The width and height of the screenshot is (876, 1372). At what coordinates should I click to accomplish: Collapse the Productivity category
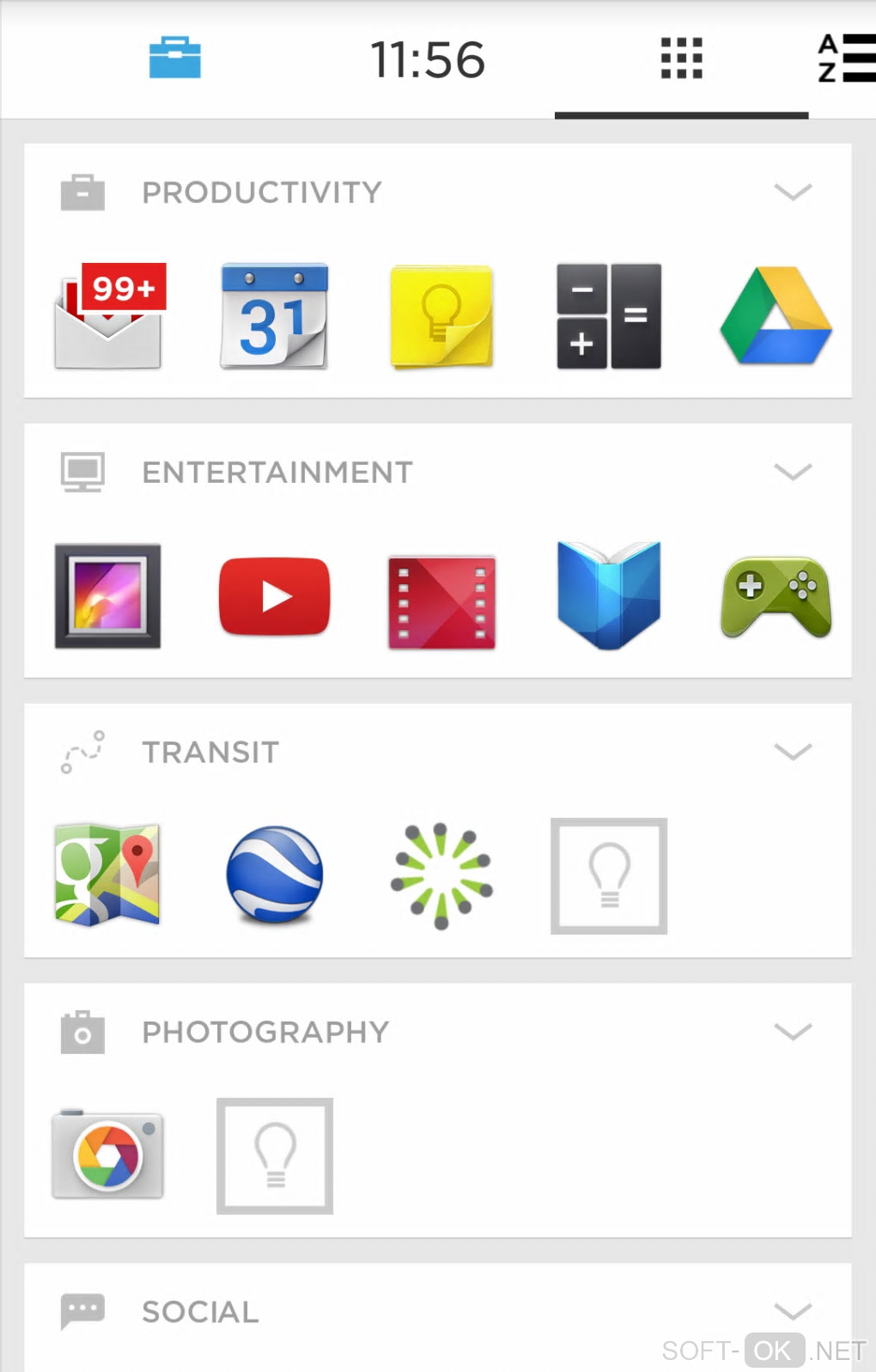(792, 192)
